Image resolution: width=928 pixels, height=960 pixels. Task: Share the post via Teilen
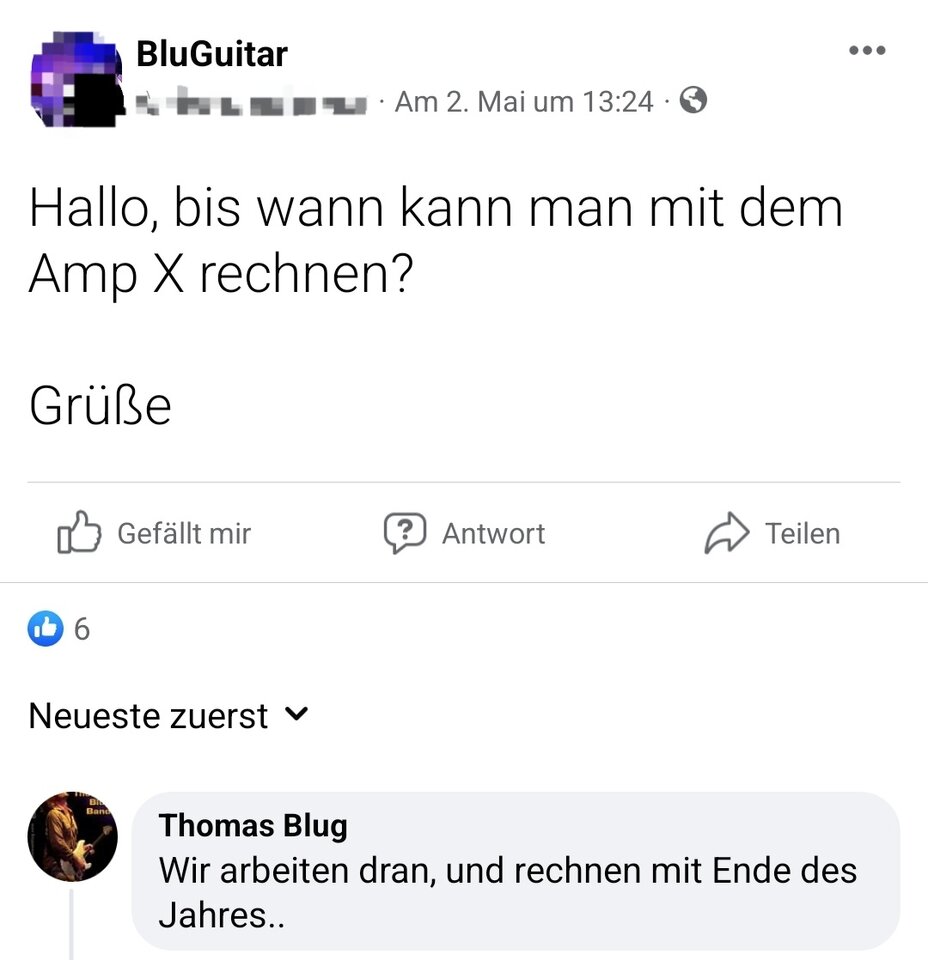772,534
